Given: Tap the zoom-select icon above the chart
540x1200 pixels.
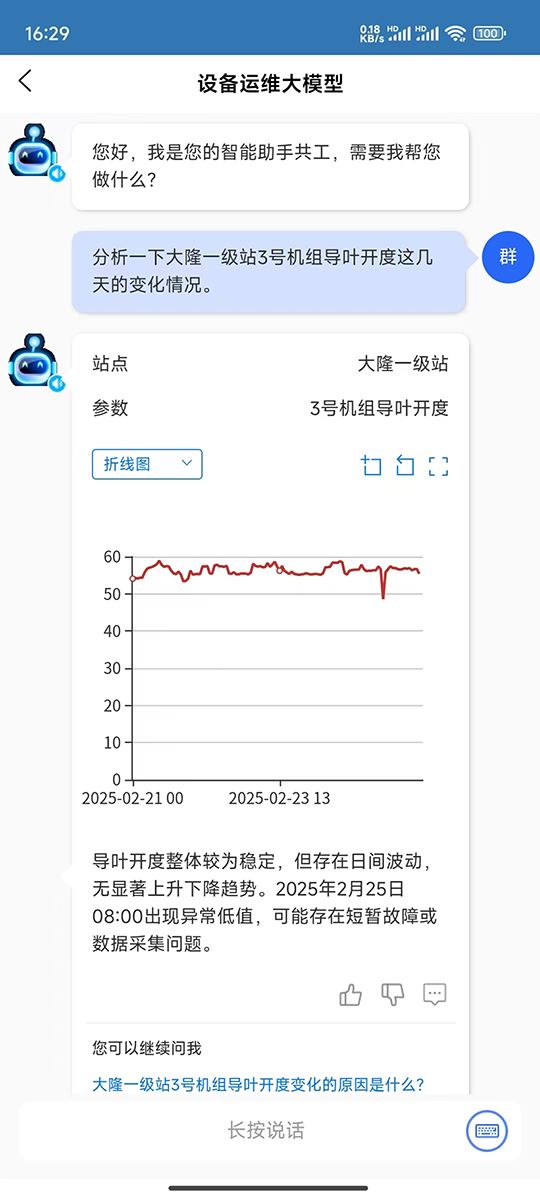Looking at the screenshot, I should 372,466.
